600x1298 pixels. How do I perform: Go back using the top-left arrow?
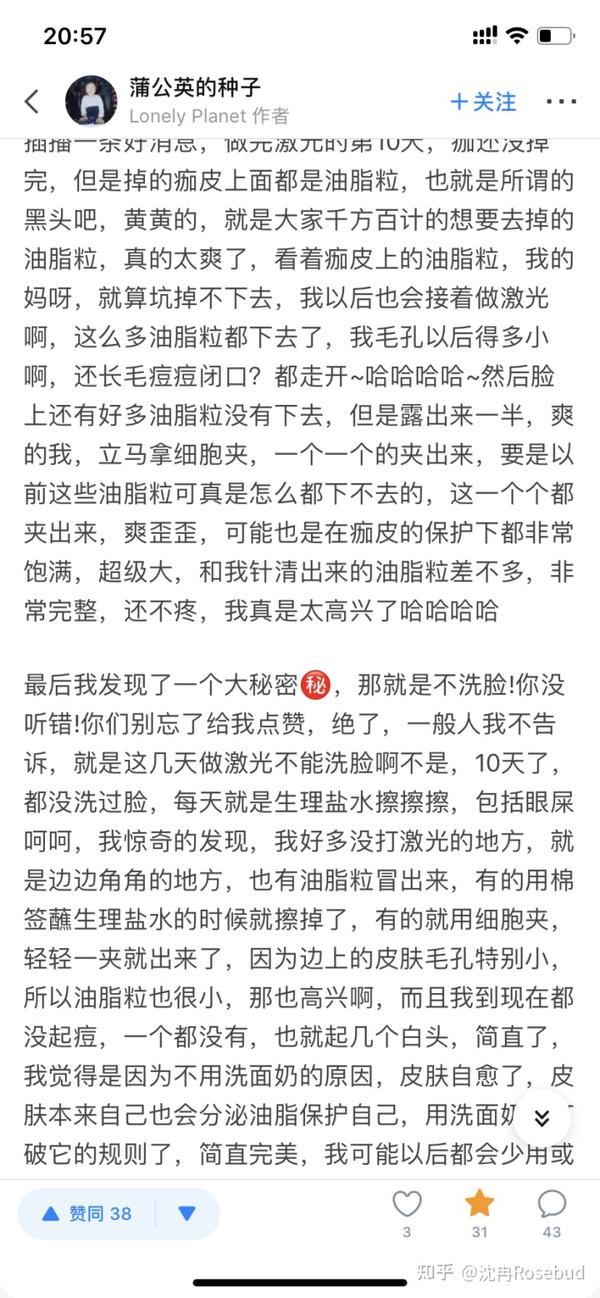[x=32, y=100]
